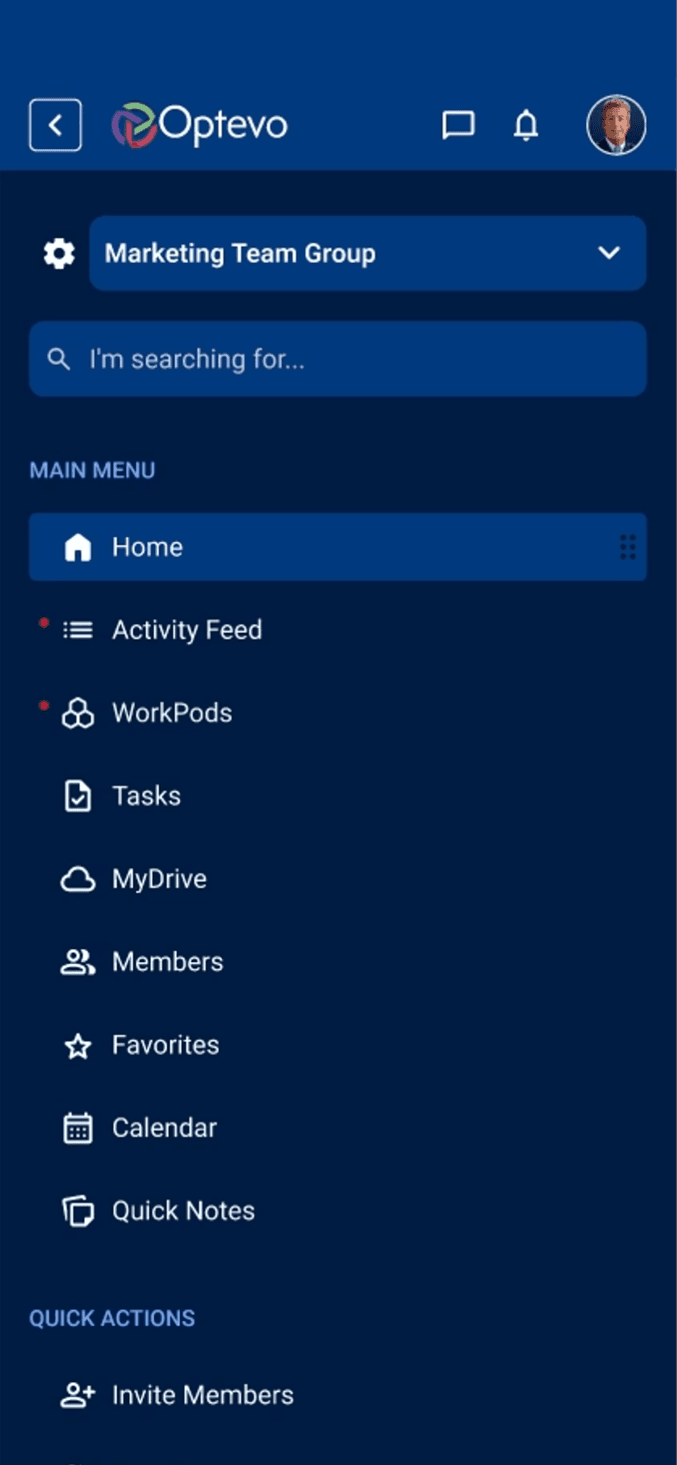Open the Activity Feed
677x1465 pixels.
(x=186, y=630)
